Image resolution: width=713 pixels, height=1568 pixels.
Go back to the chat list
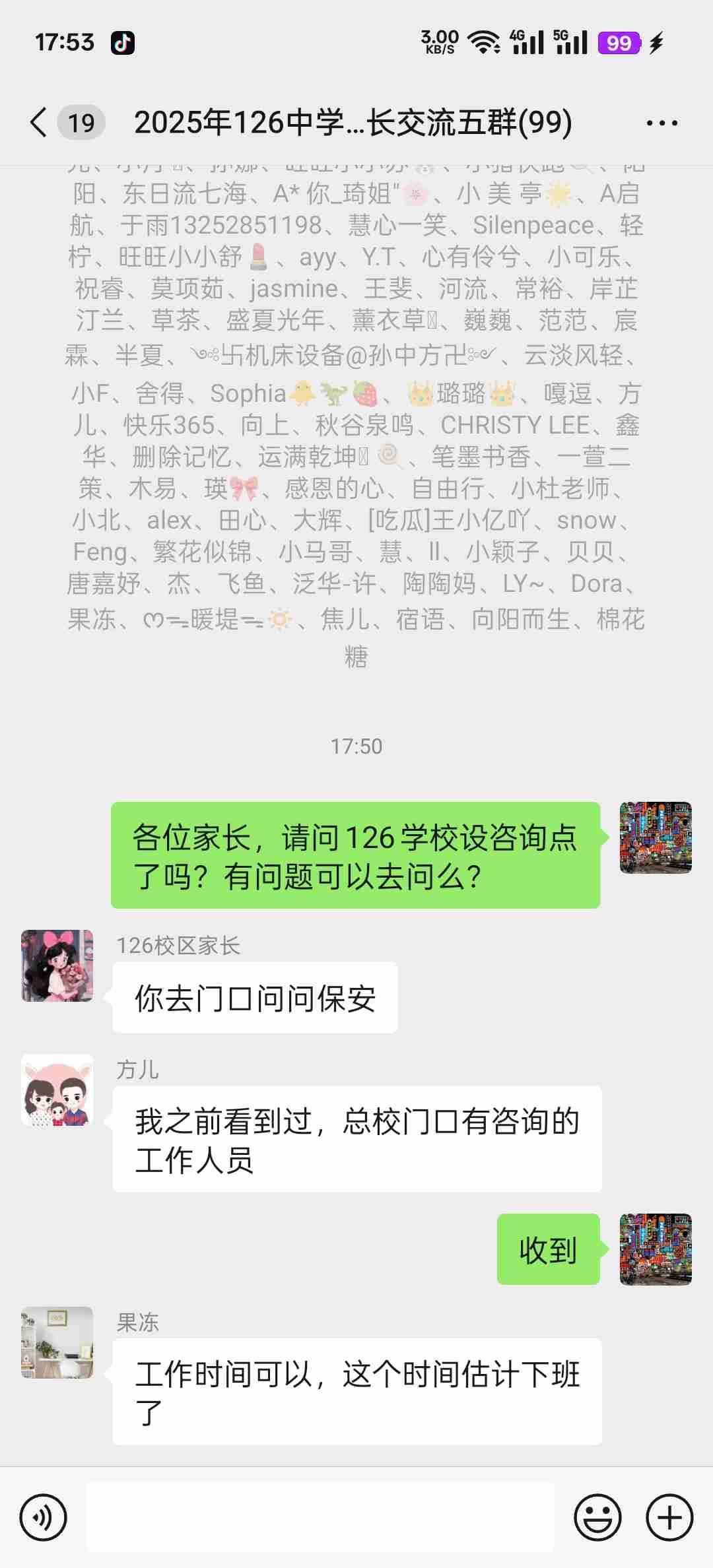(x=40, y=123)
